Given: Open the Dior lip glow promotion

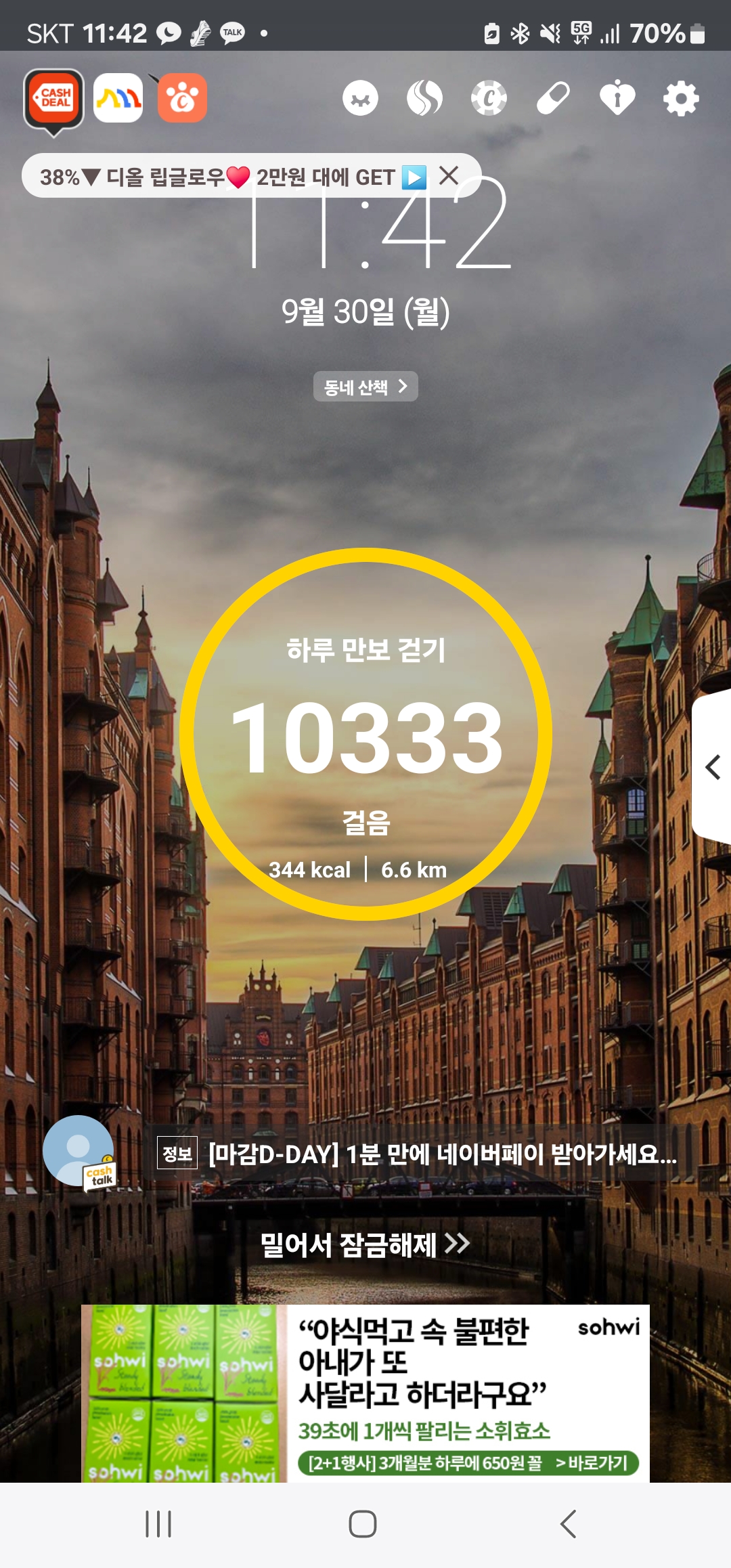Looking at the screenshot, I should point(234,177).
